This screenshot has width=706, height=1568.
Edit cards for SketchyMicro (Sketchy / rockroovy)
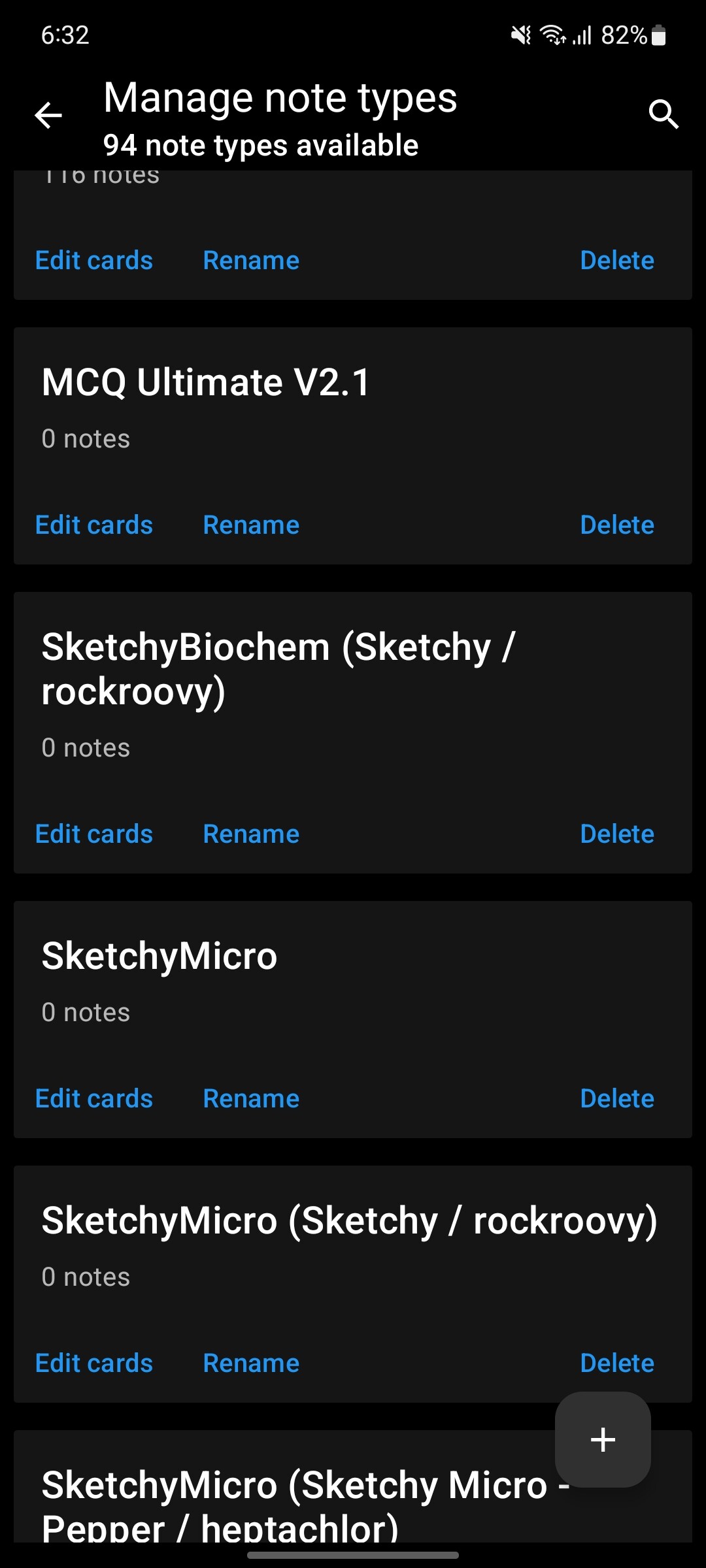coord(94,1364)
